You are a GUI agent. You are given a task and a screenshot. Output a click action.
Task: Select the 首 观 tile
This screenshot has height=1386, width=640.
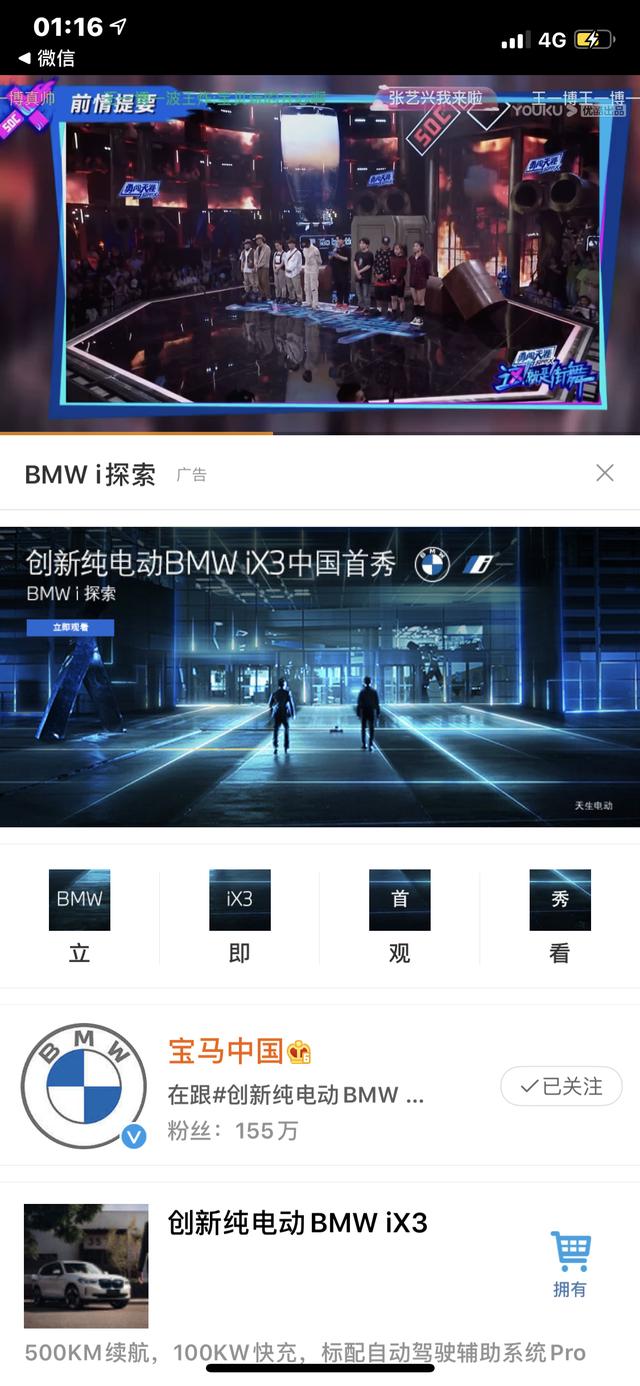pos(400,915)
